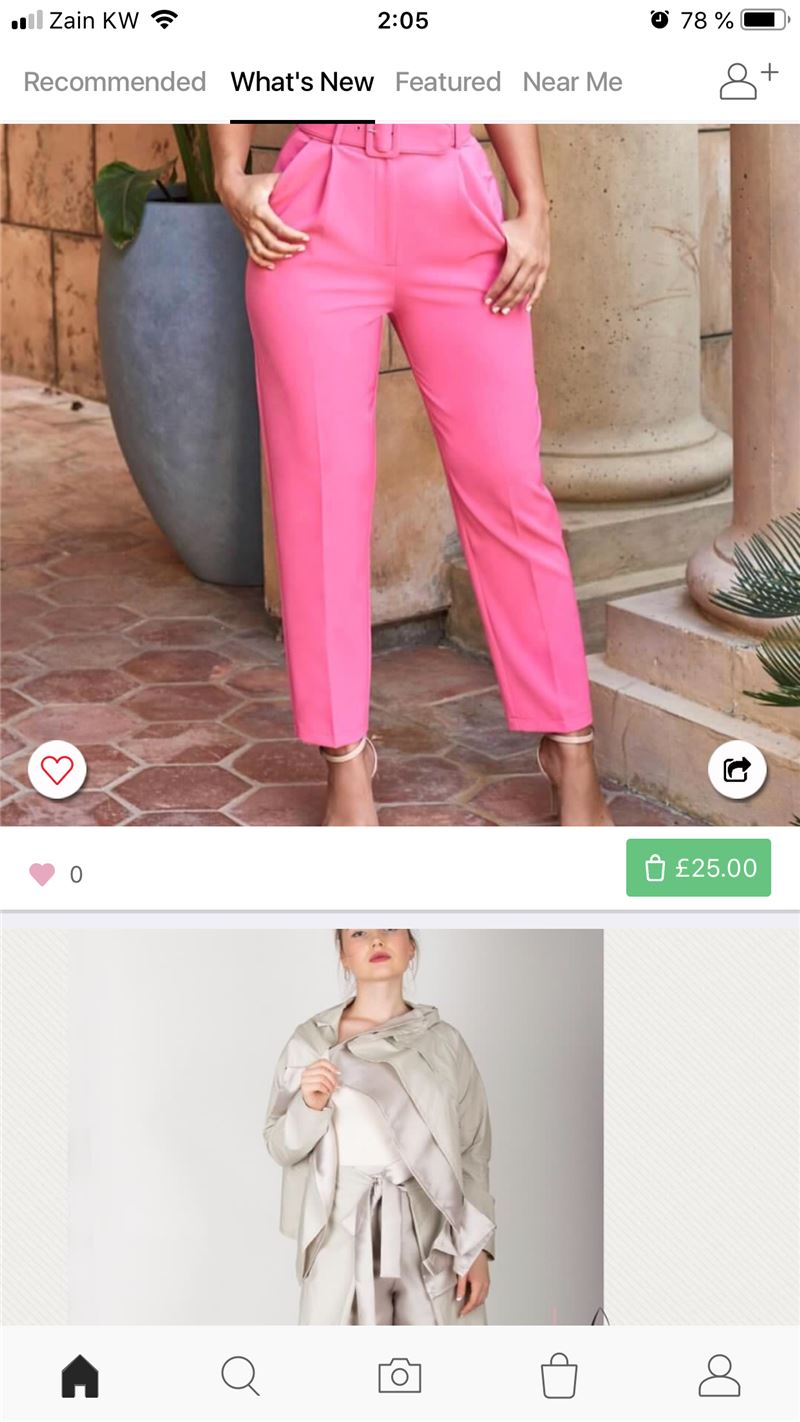Buy the pink trousers for £25.00
This screenshot has width=800, height=1422.
[698, 868]
